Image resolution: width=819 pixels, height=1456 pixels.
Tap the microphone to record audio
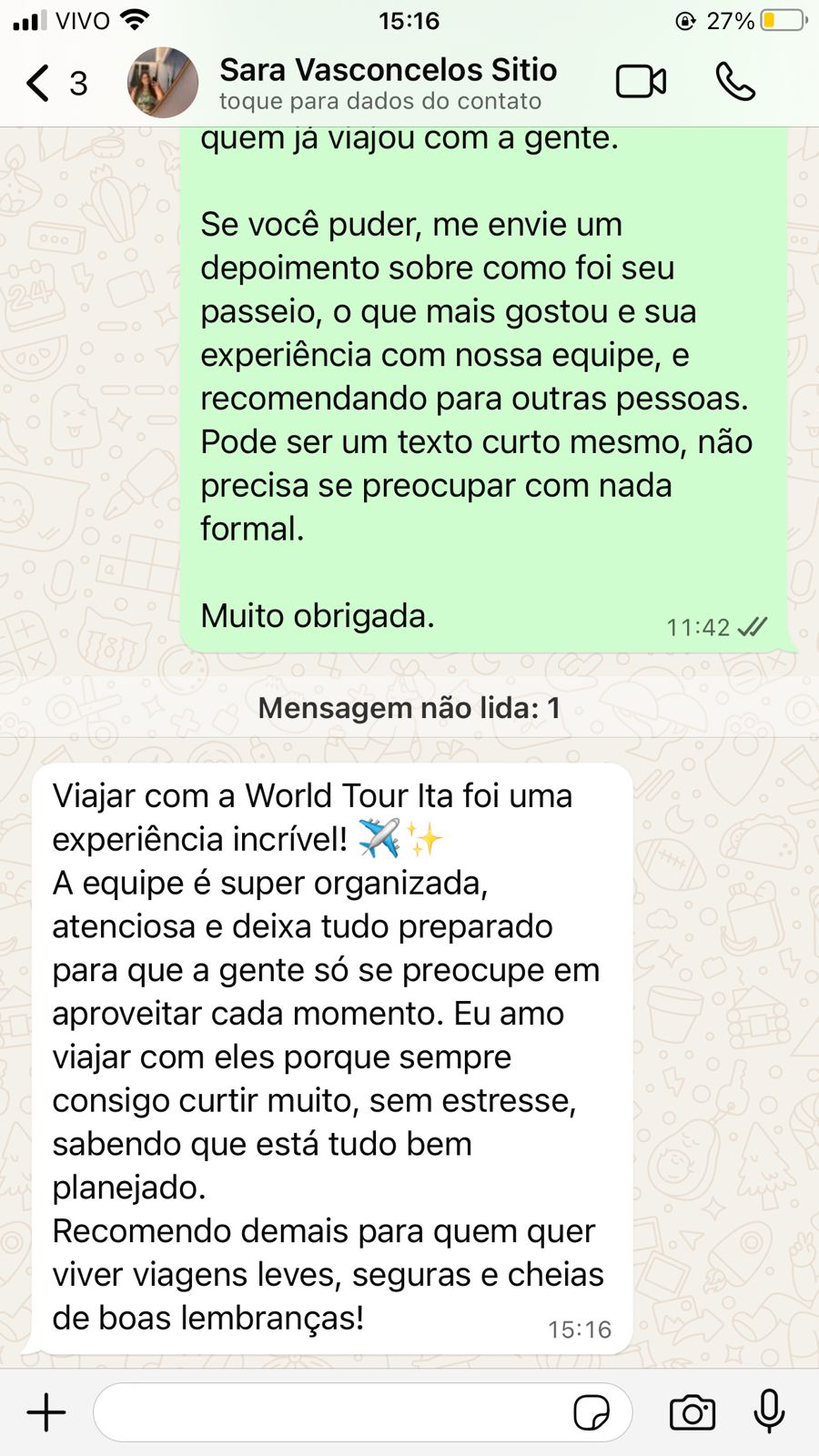tap(769, 1412)
